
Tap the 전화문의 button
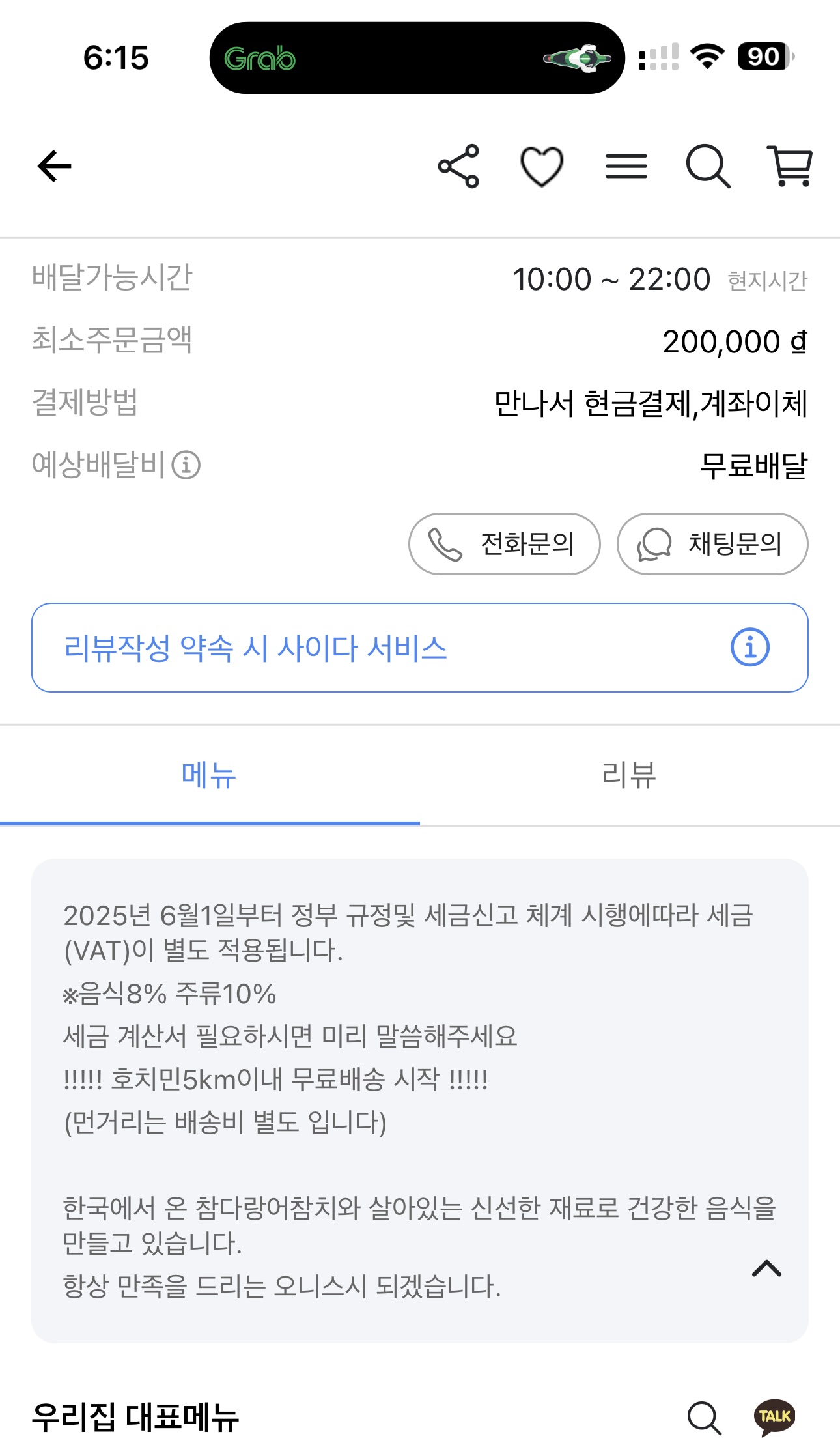pos(504,544)
